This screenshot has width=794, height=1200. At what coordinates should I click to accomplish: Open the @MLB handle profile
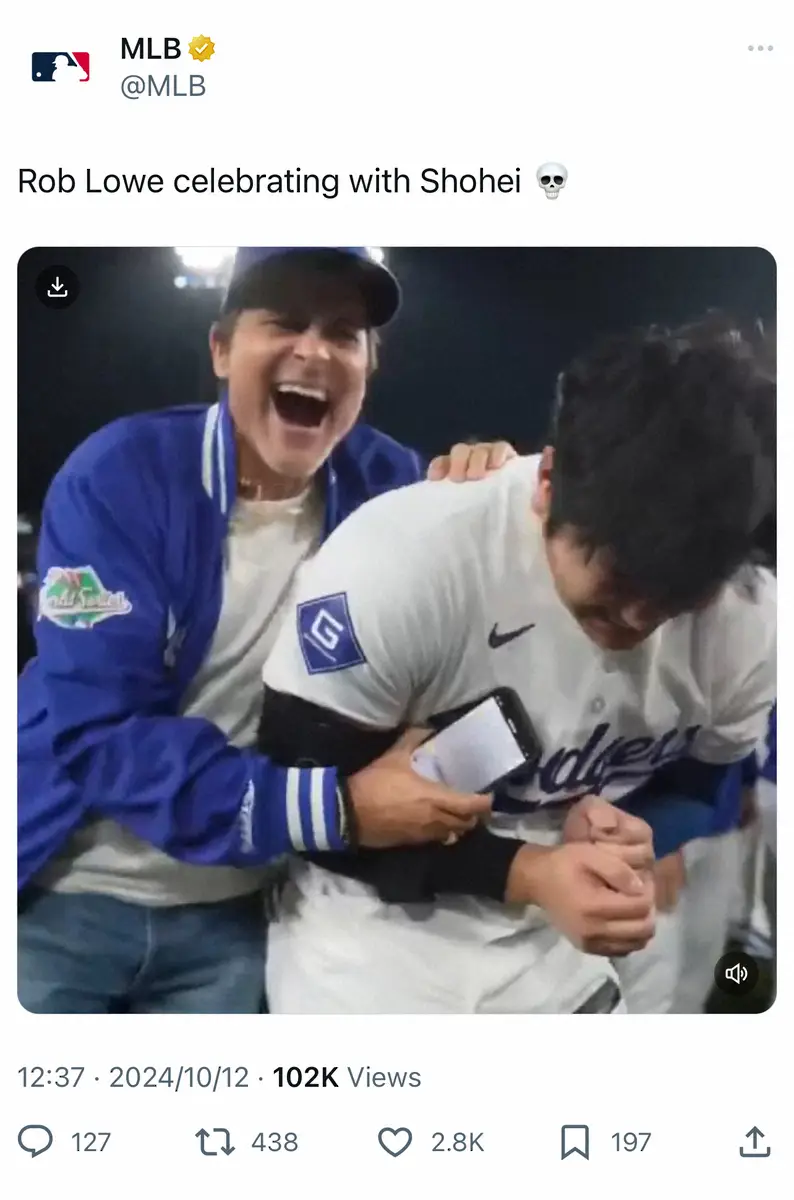coord(163,86)
